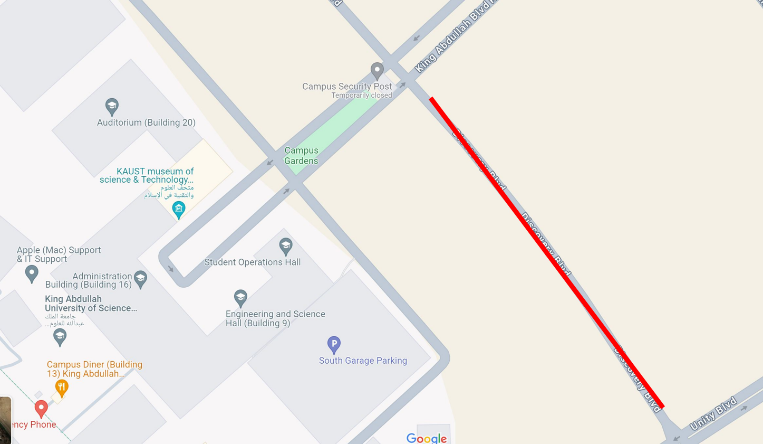Image resolution: width=763 pixels, height=444 pixels.
Task: Select the Apple (Mac) Support pin
Action: tap(32, 273)
